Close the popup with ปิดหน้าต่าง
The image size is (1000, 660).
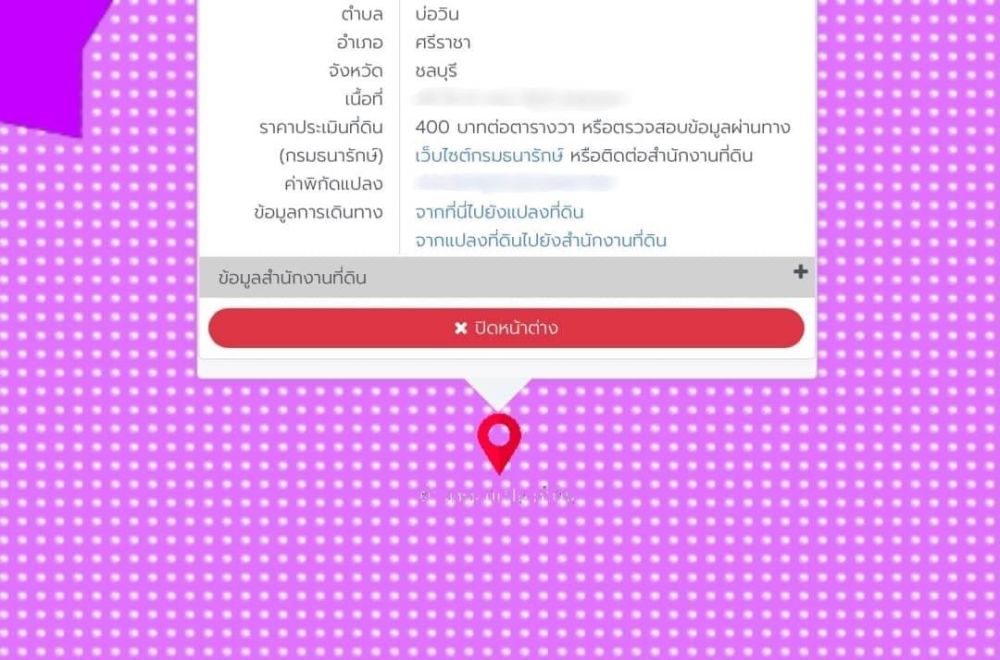click(x=506, y=328)
